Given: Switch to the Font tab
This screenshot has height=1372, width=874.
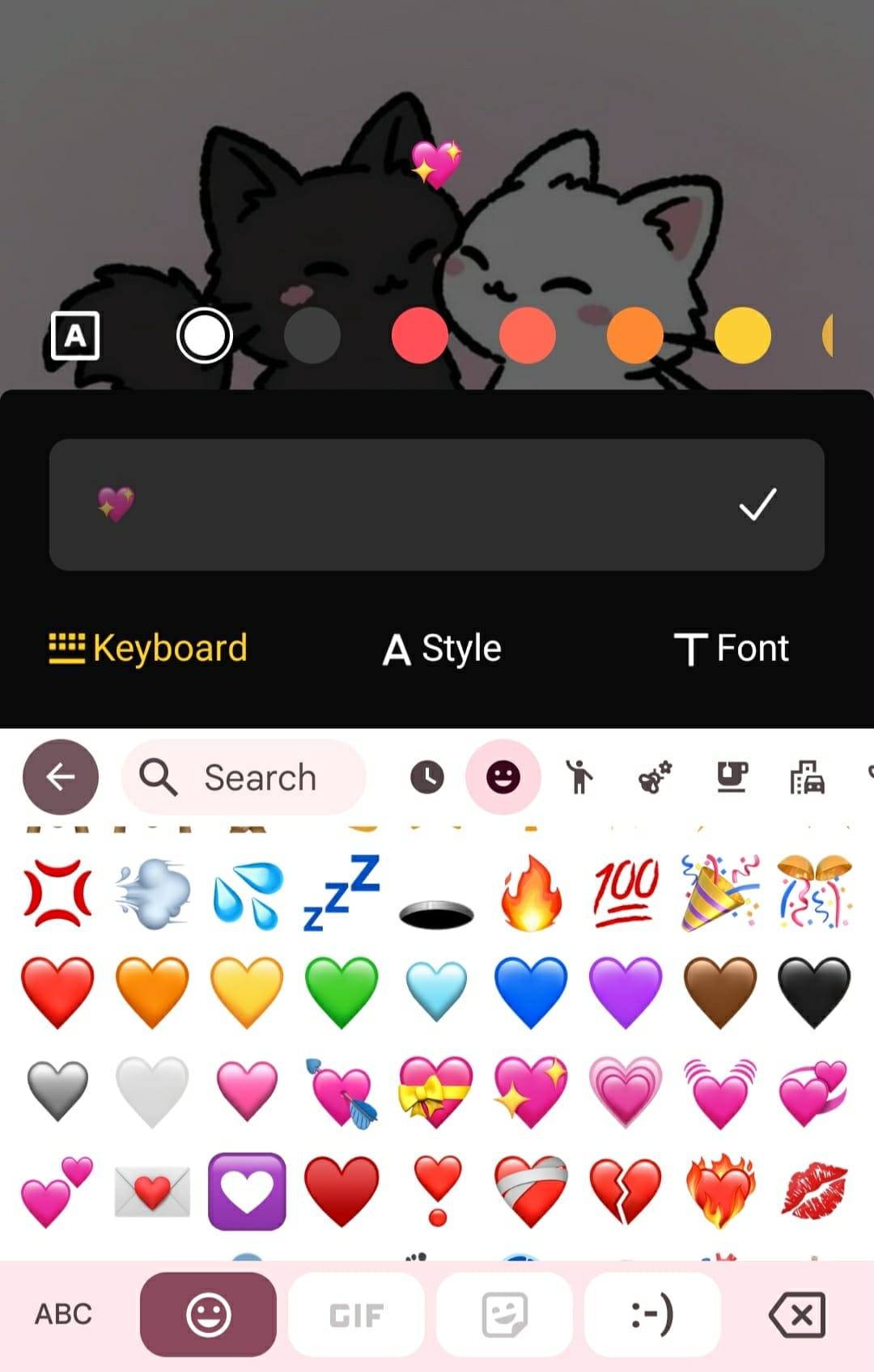Looking at the screenshot, I should tap(732, 648).
